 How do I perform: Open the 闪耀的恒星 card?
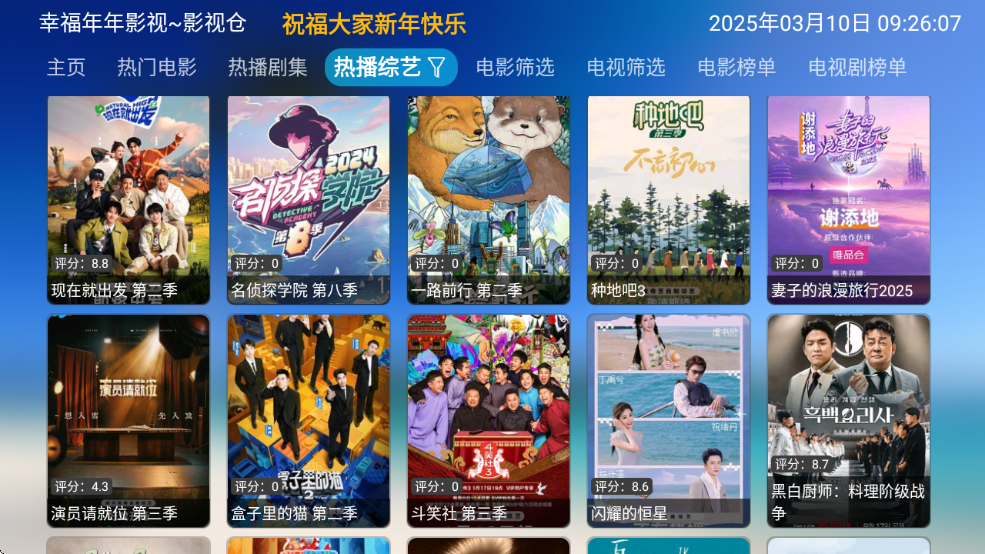coord(668,420)
